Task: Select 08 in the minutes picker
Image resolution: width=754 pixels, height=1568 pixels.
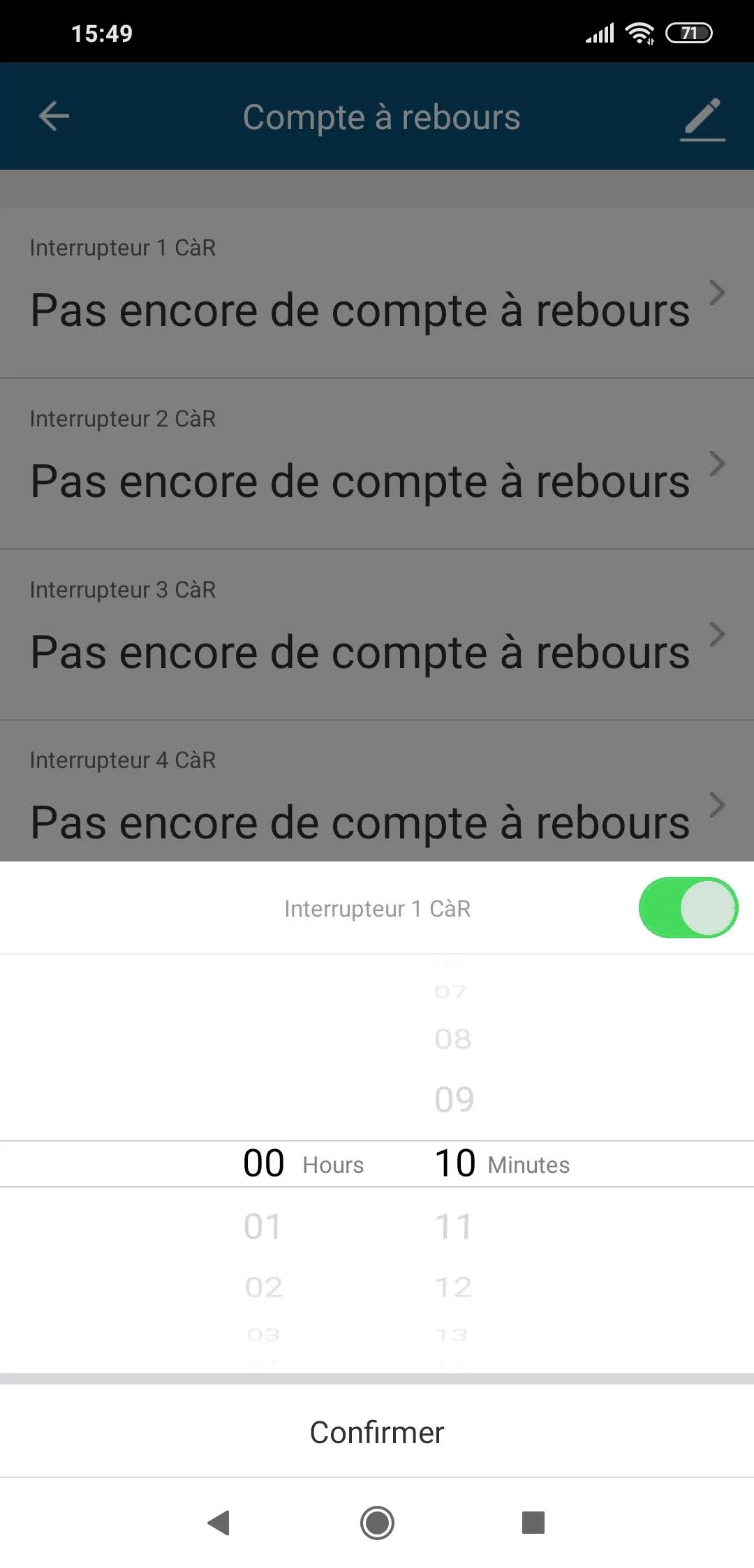Action: click(453, 1040)
